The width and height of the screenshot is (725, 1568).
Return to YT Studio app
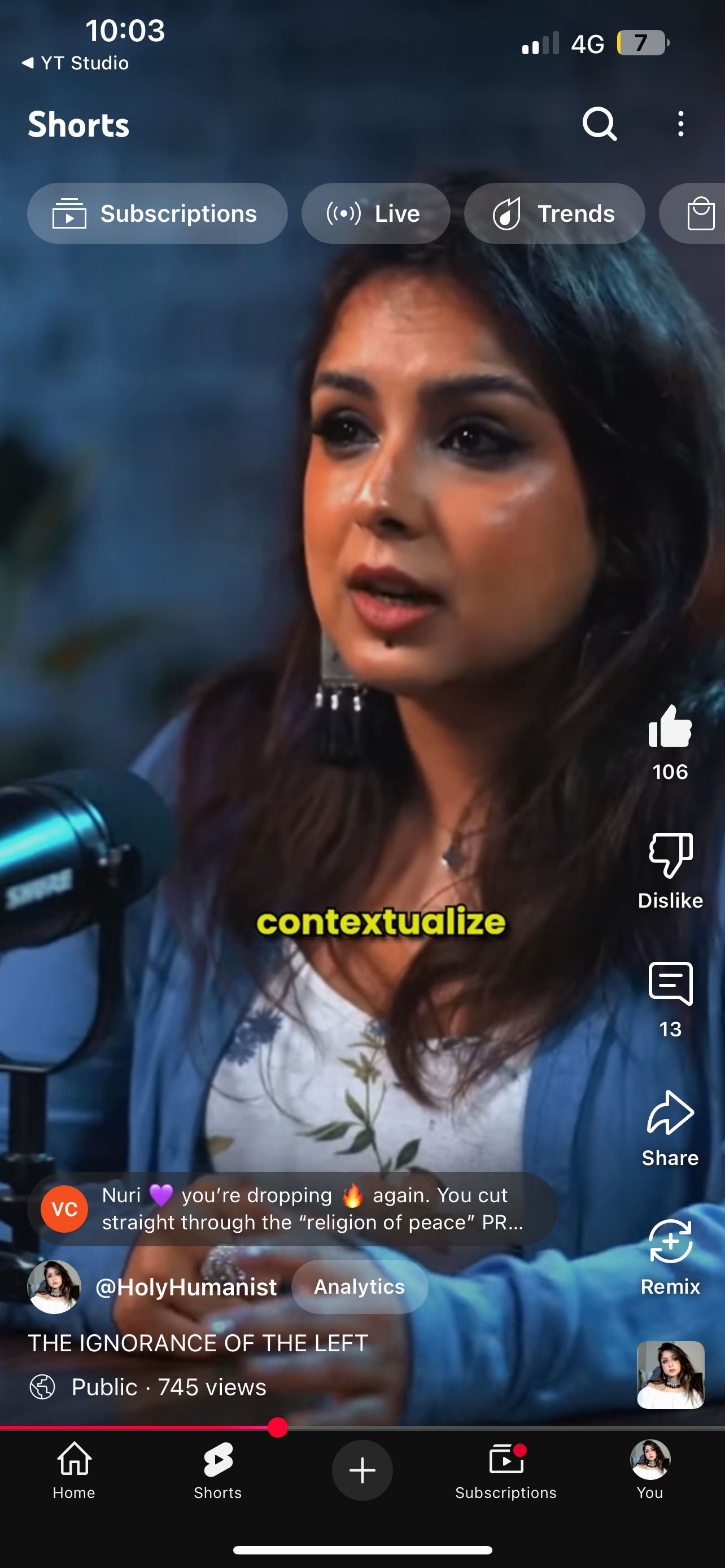tap(76, 63)
